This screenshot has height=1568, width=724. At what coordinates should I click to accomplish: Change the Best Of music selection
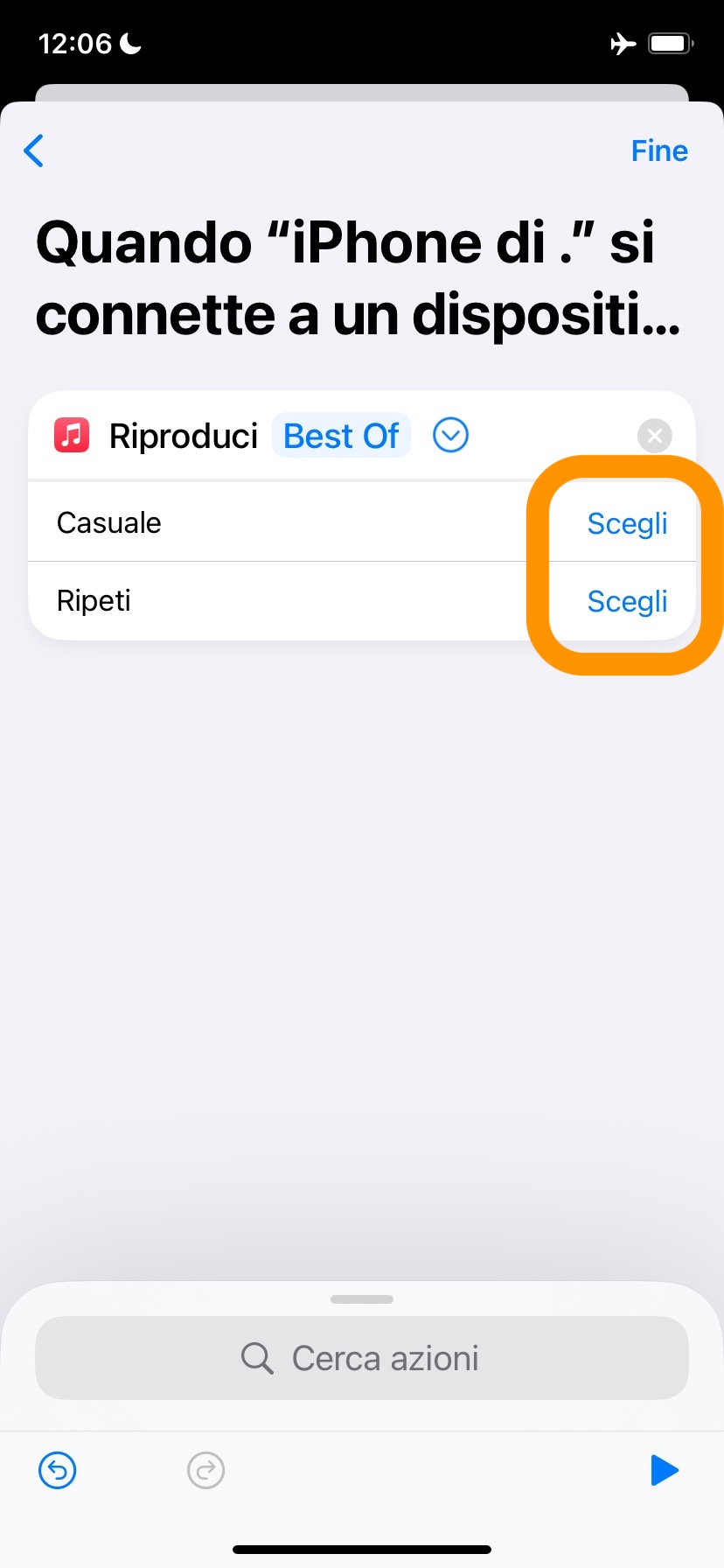341,436
